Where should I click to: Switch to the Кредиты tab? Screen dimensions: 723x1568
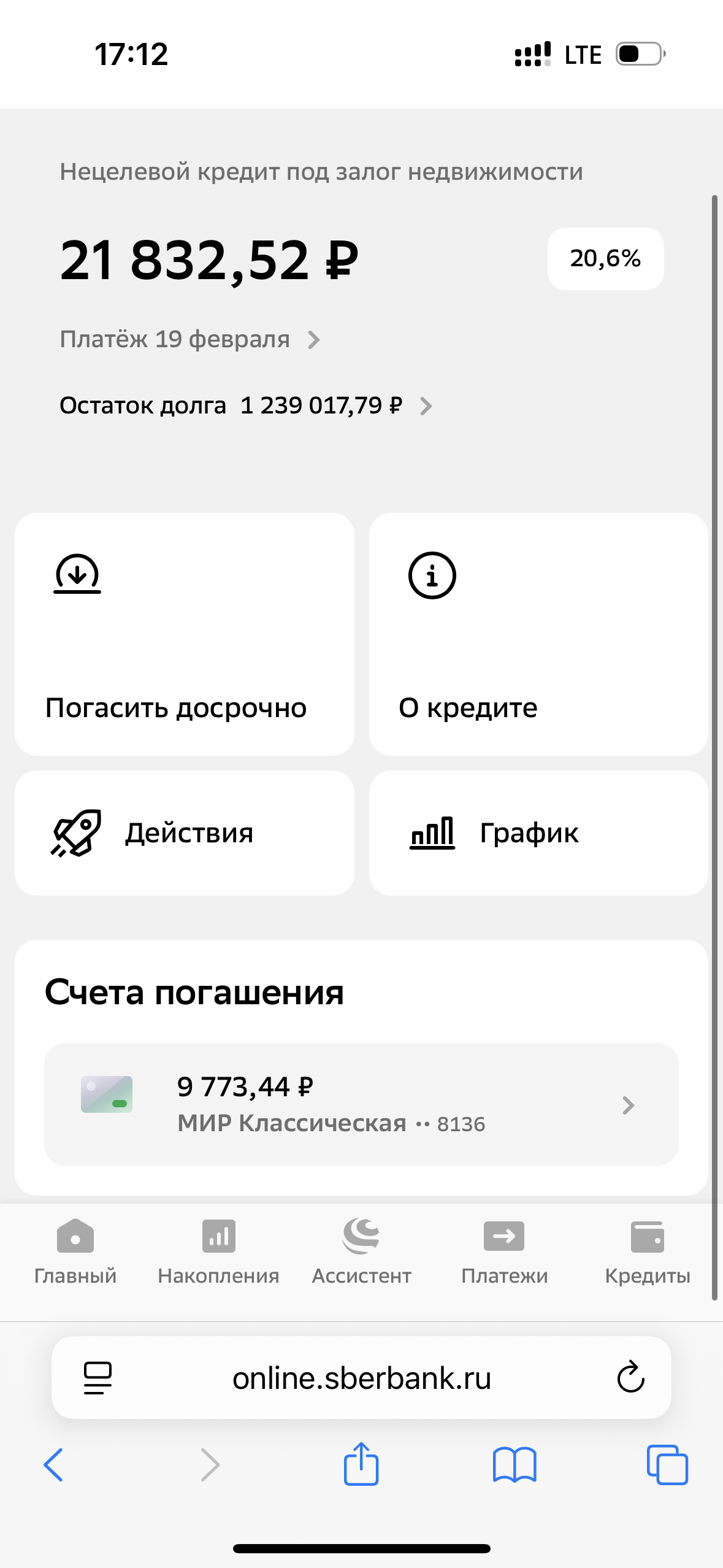648,1248
